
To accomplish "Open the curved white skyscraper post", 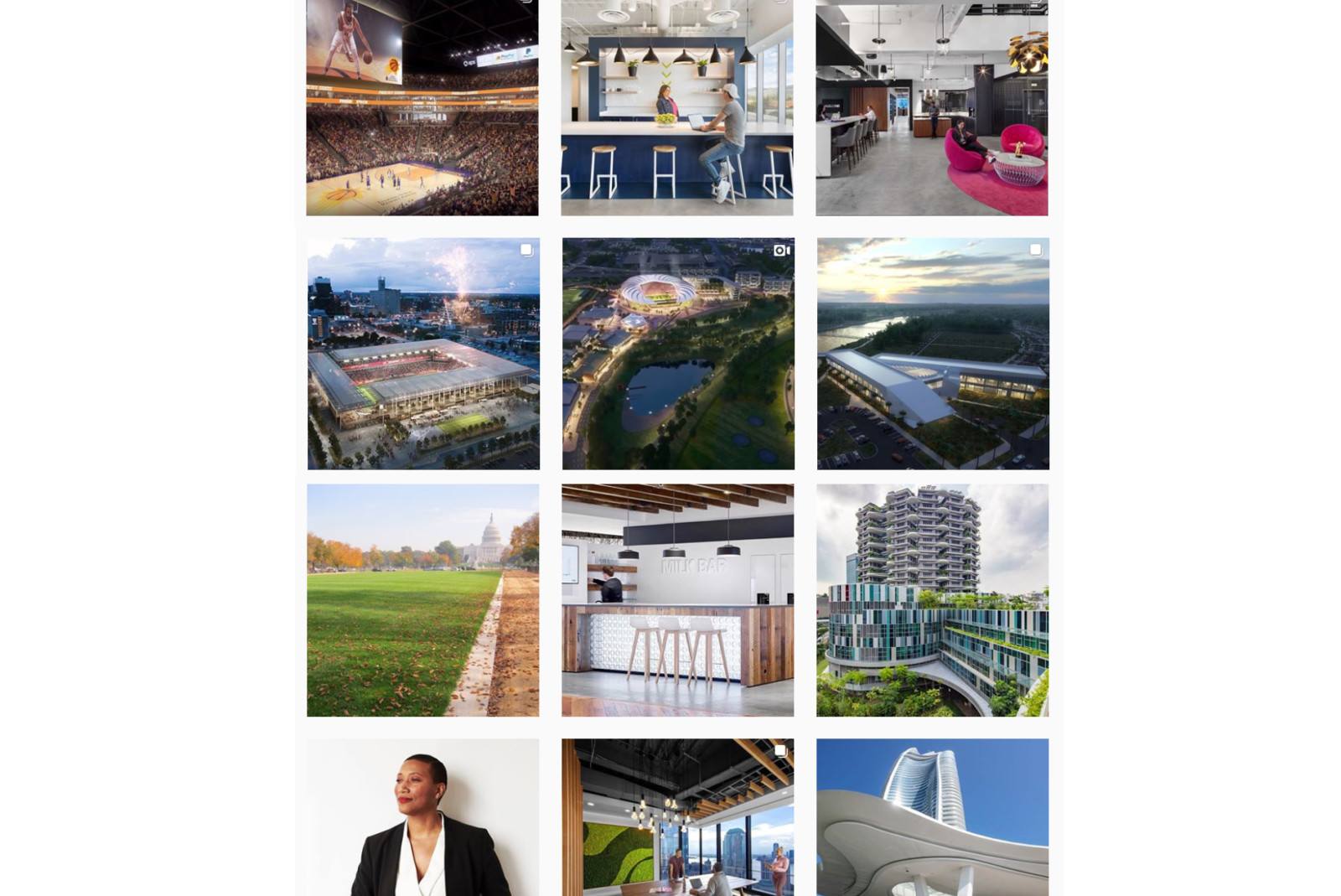I will 933,817.
